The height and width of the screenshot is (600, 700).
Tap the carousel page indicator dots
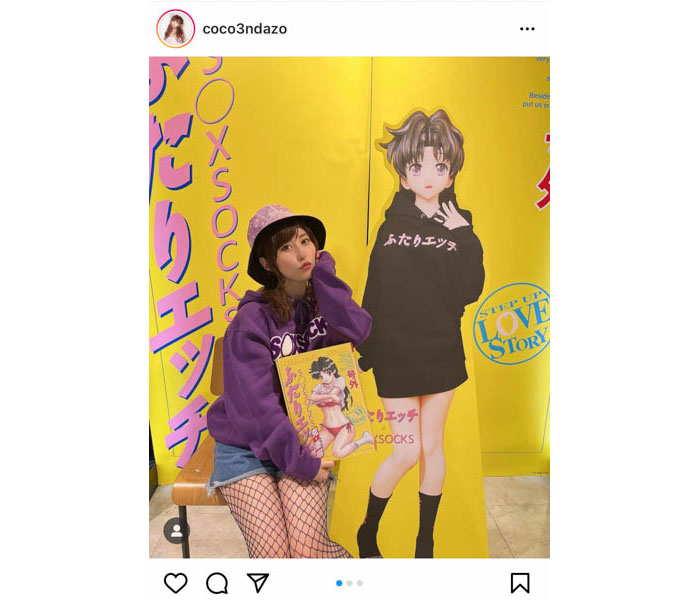click(349, 582)
